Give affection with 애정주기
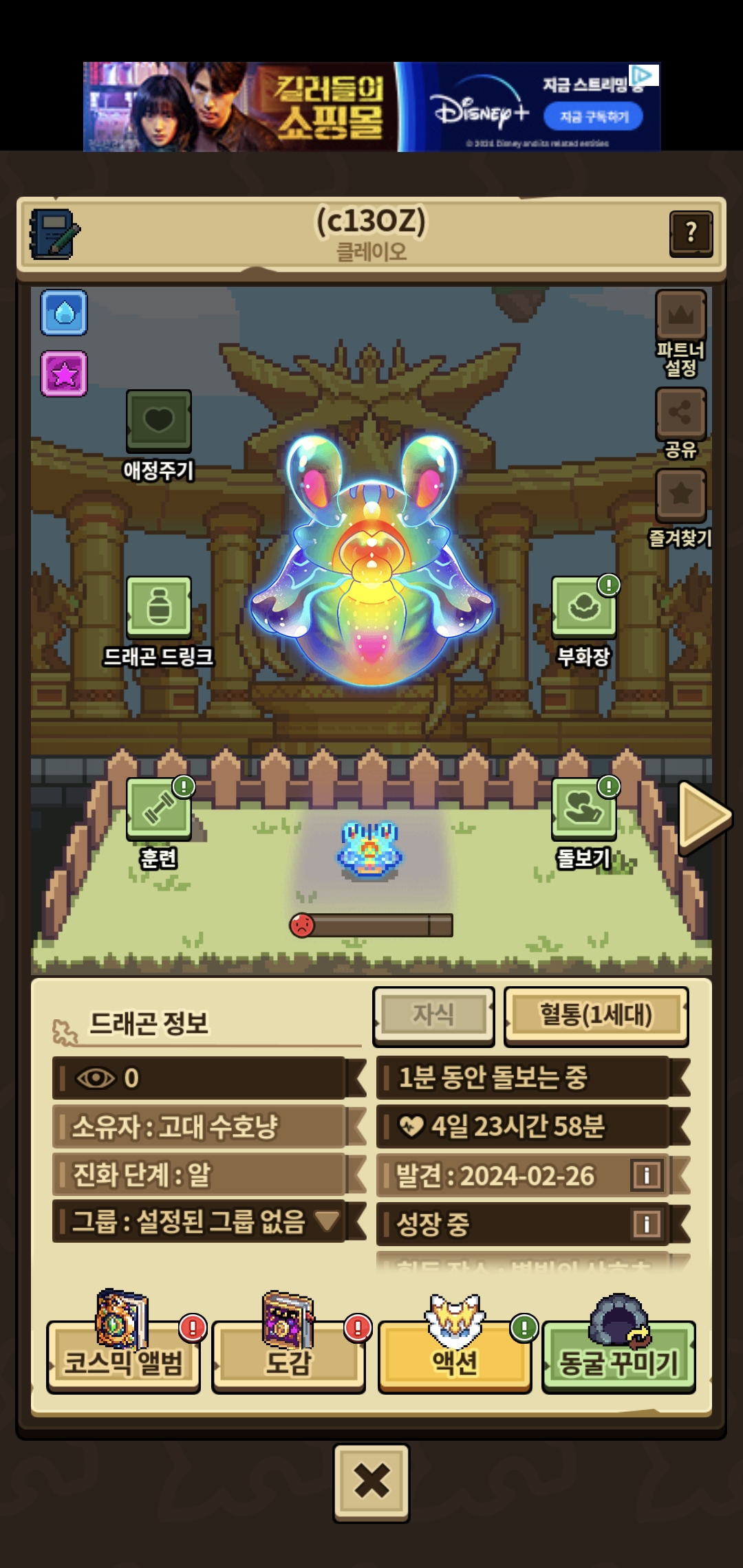The width and height of the screenshot is (743, 1568). [x=159, y=421]
